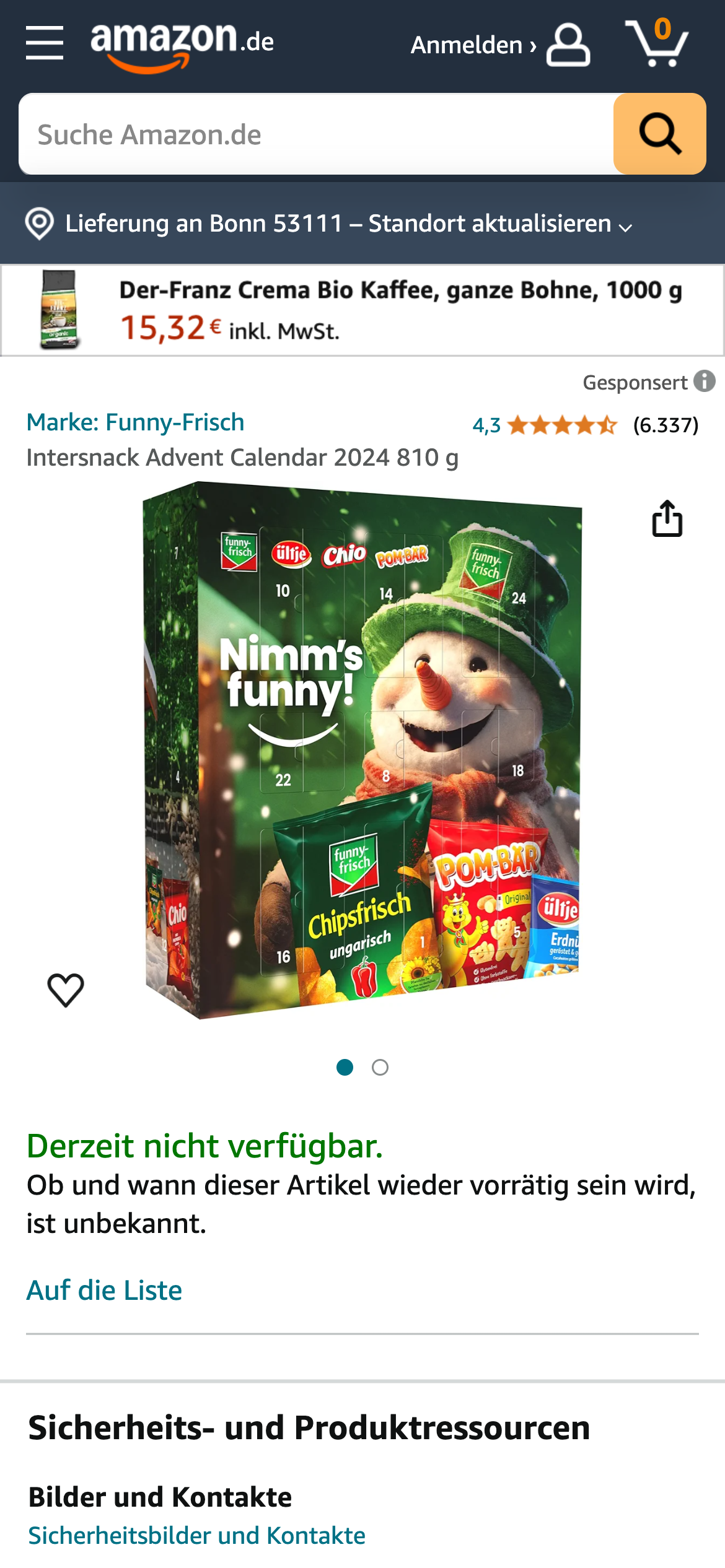Share this advent calendar product

[x=667, y=518]
